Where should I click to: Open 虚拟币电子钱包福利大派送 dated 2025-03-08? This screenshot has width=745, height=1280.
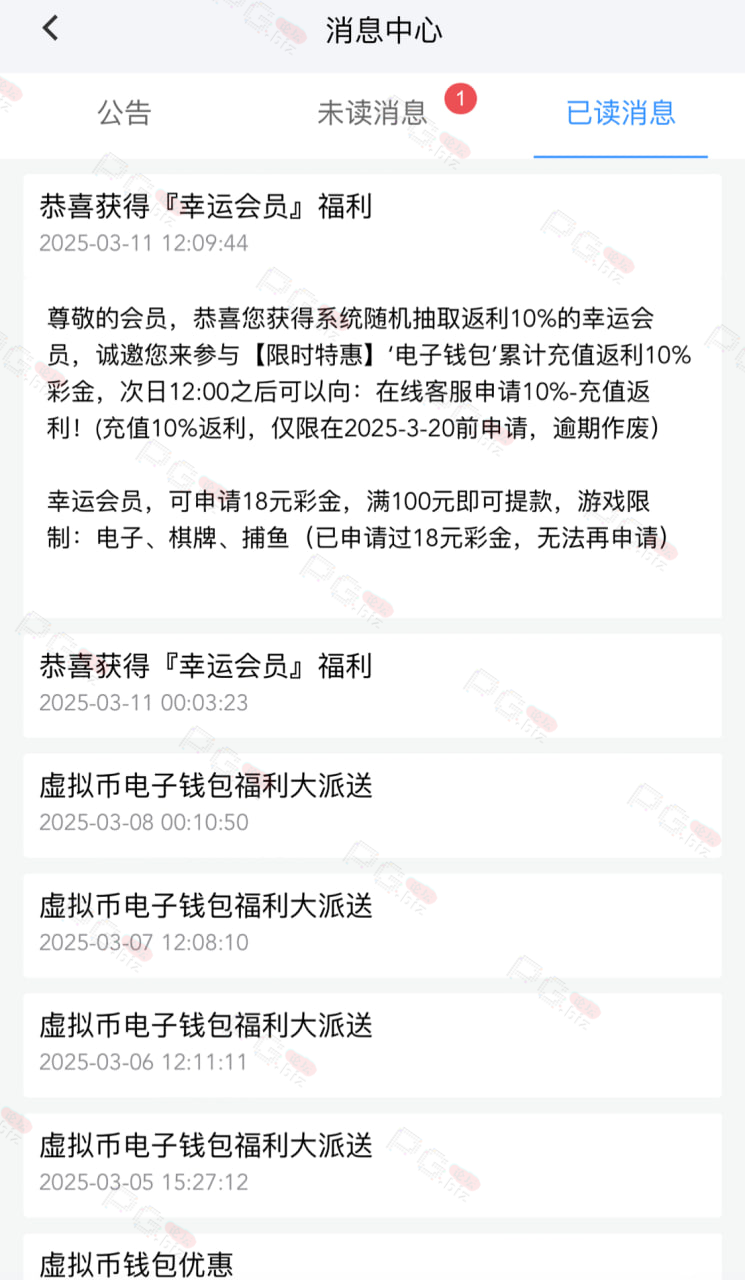click(x=372, y=805)
